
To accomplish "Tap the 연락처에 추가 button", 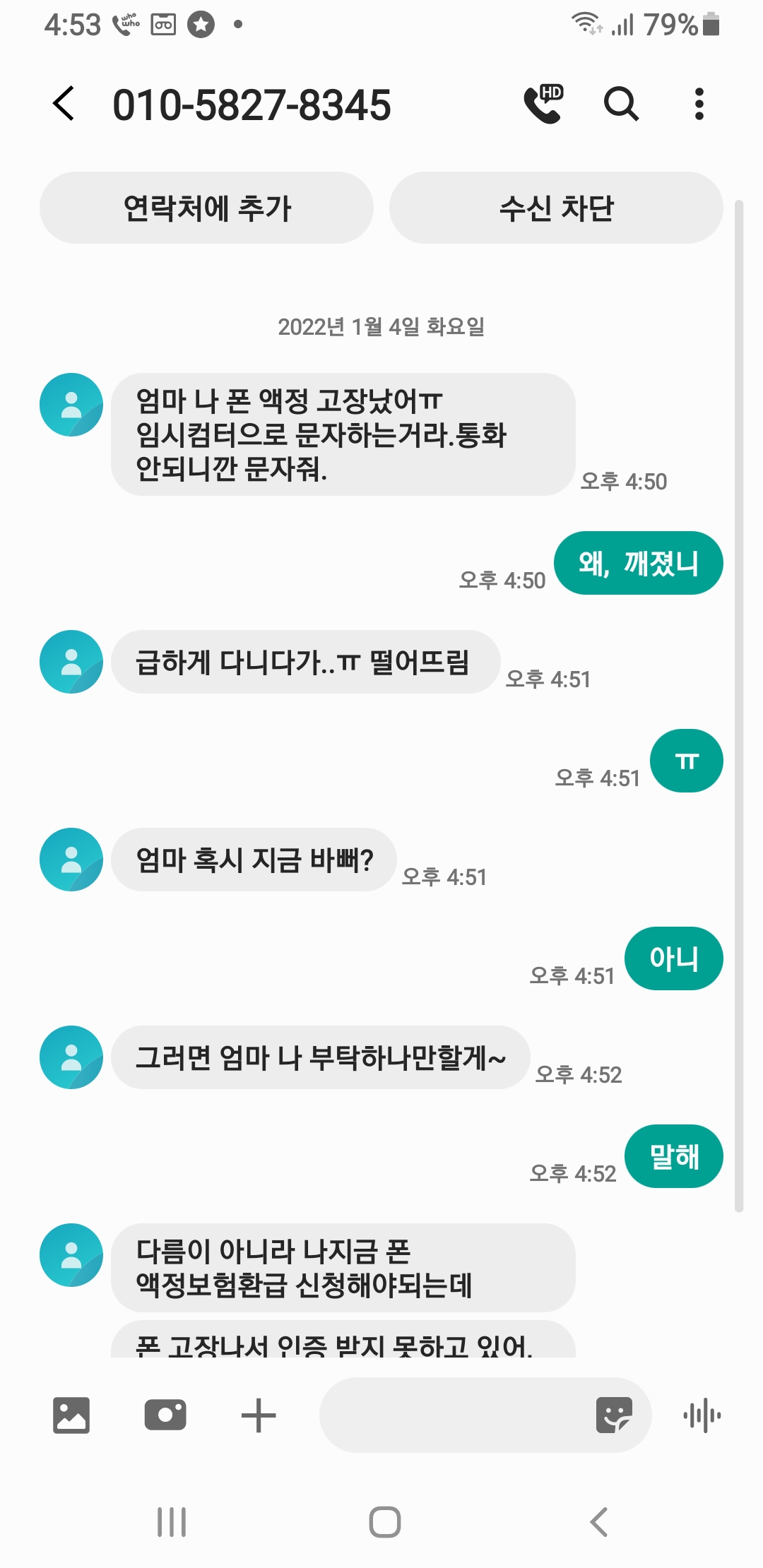I will pyautogui.click(x=206, y=208).
